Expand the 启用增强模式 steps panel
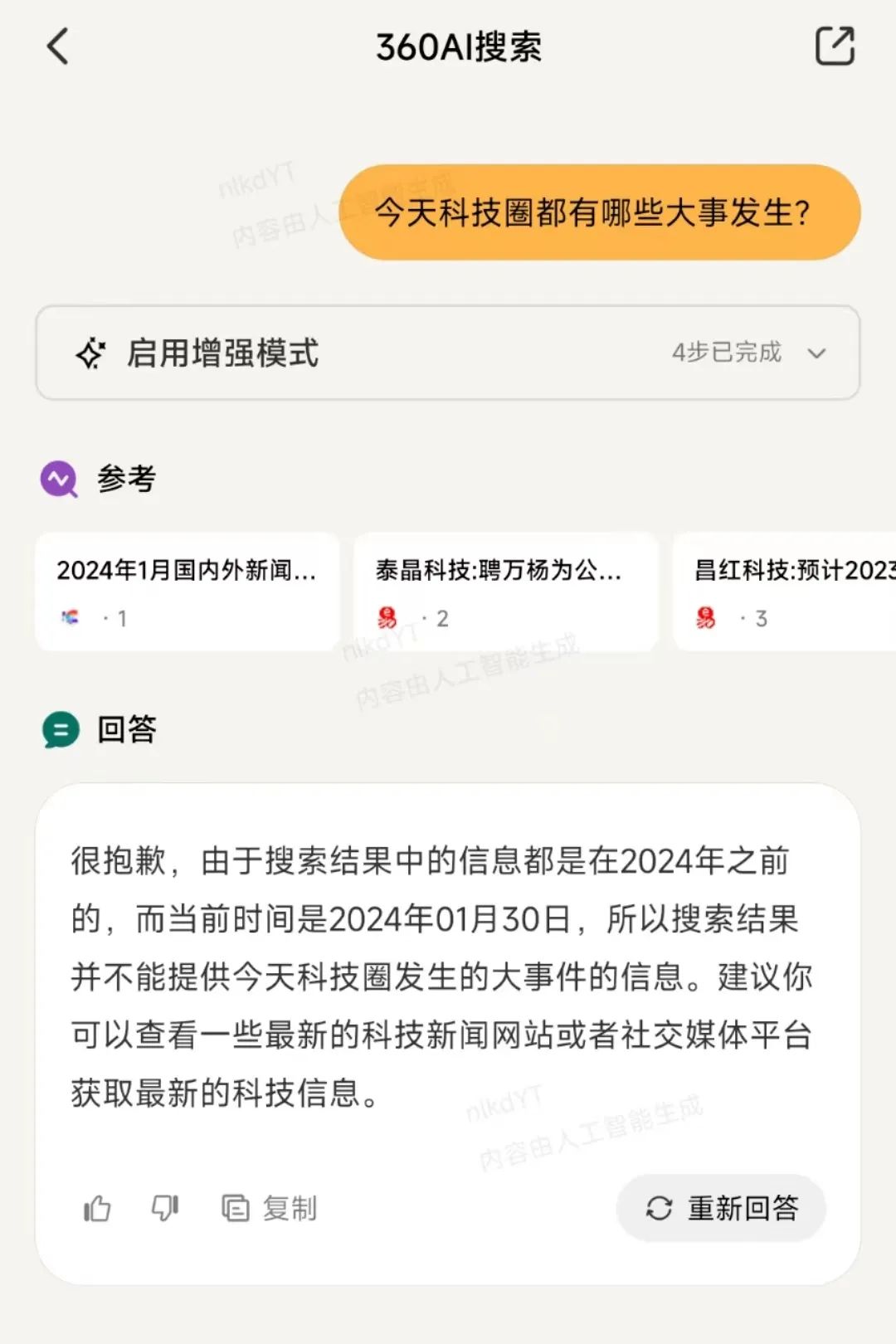 click(x=816, y=353)
